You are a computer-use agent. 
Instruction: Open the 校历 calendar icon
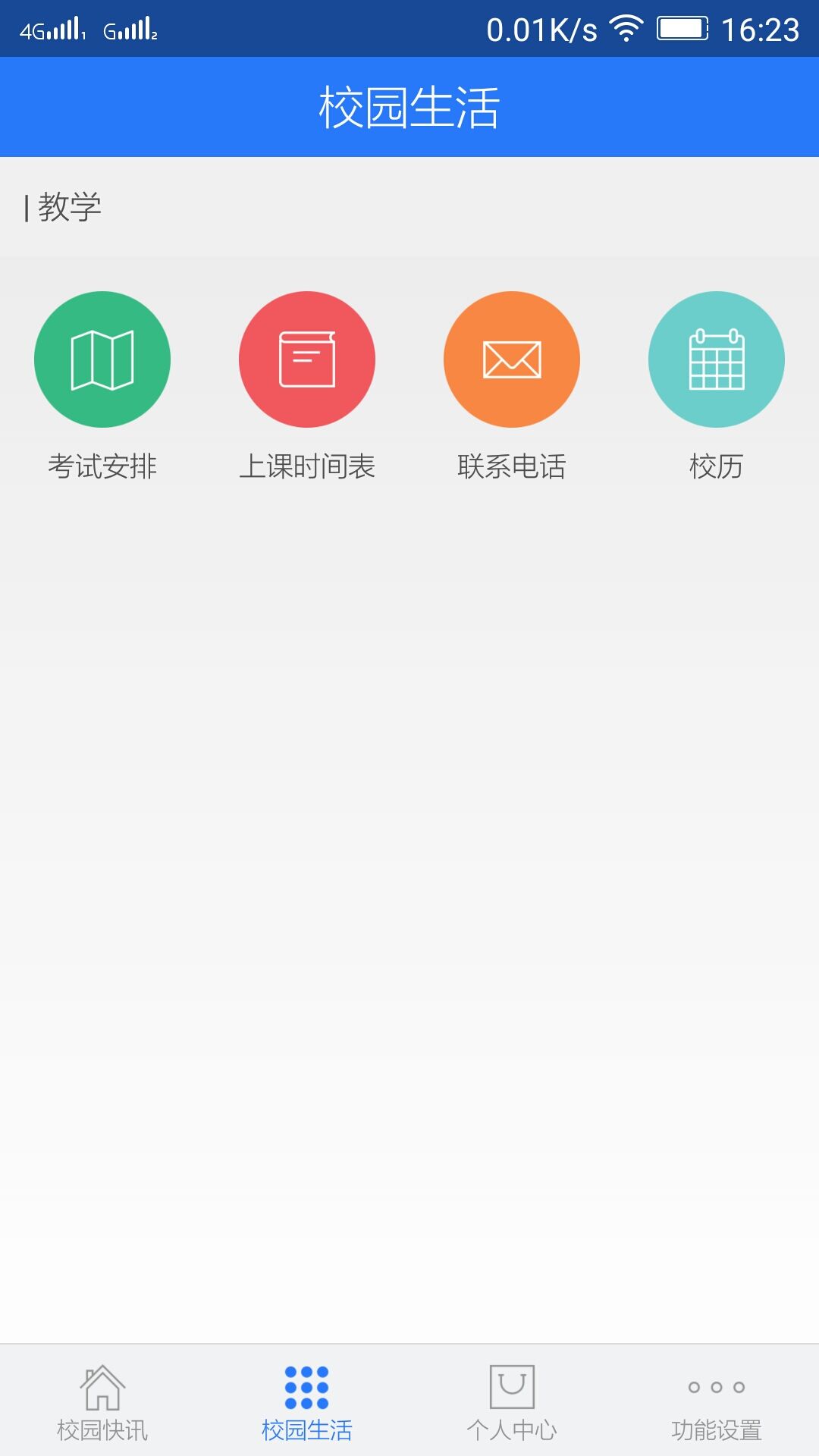click(717, 359)
